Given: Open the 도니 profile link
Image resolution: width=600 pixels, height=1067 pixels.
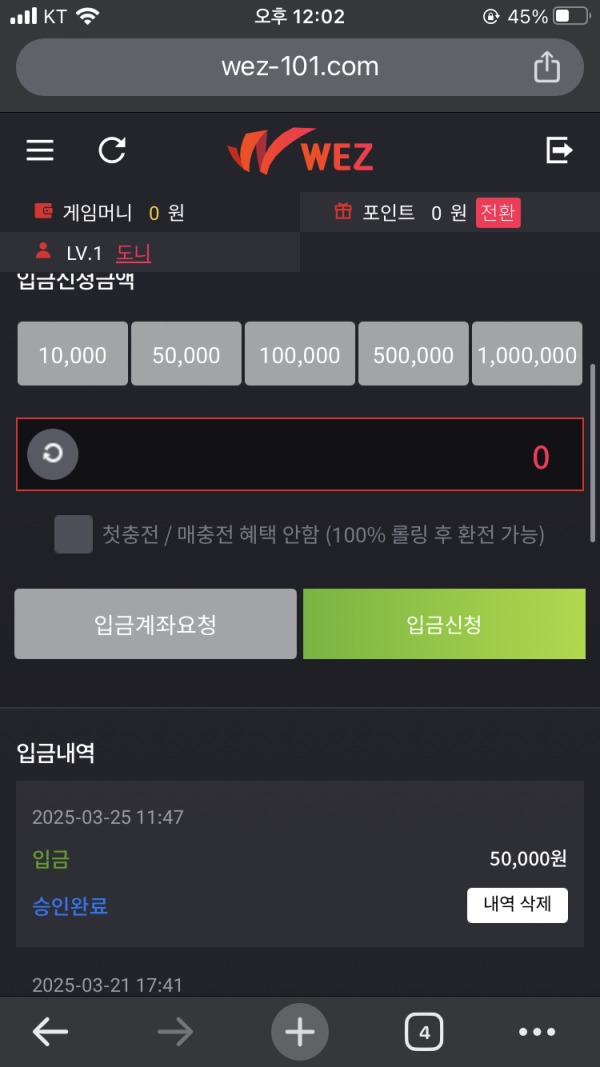Looking at the screenshot, I should click(x=133, y=253).
